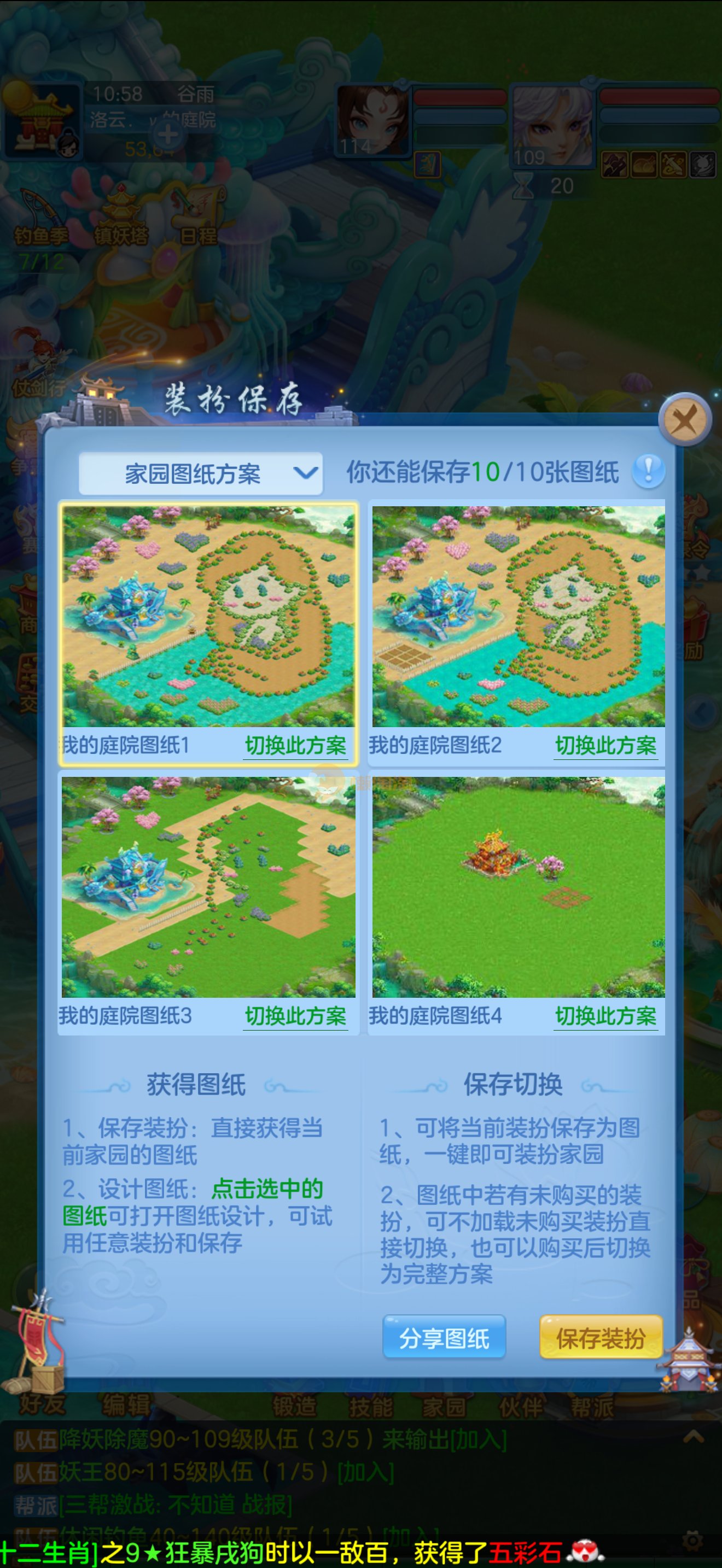722x1568 pixels.
Task: Select the 我的庭院图纸2 blueprint preview
Action: (518, 616)
